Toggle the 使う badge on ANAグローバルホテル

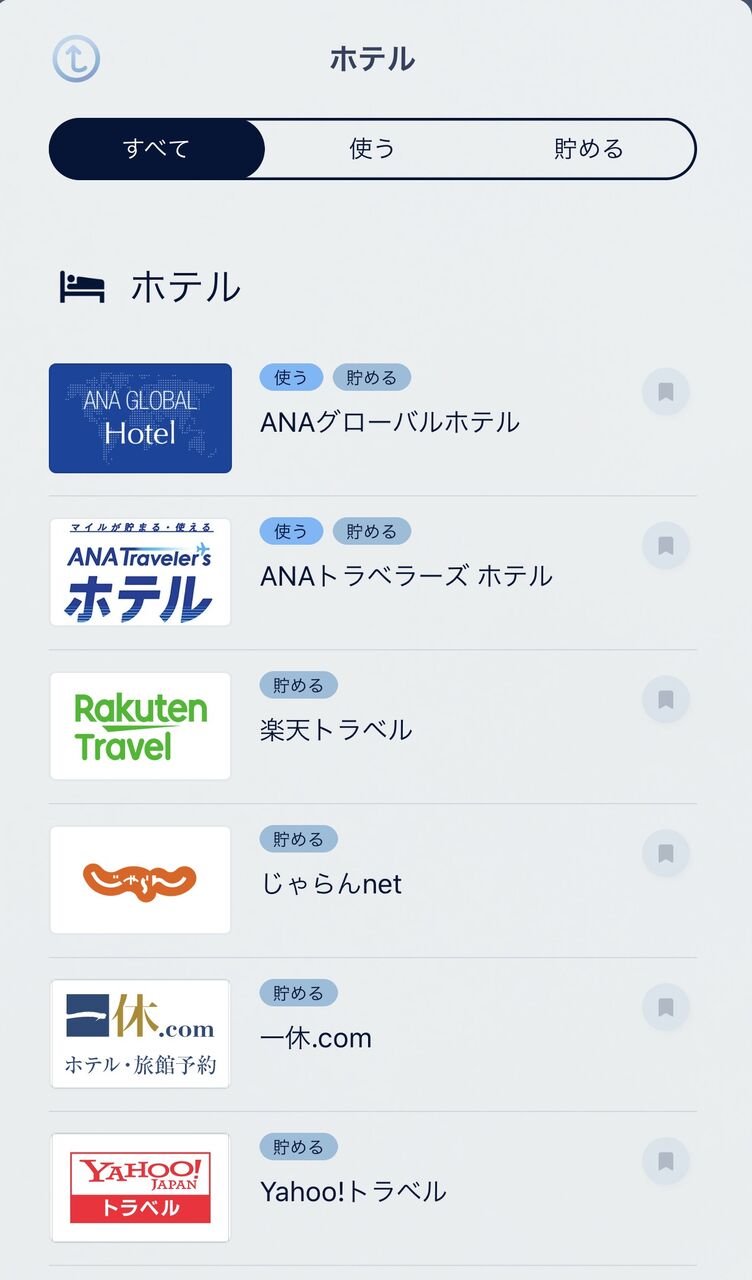tap(290, 377)
